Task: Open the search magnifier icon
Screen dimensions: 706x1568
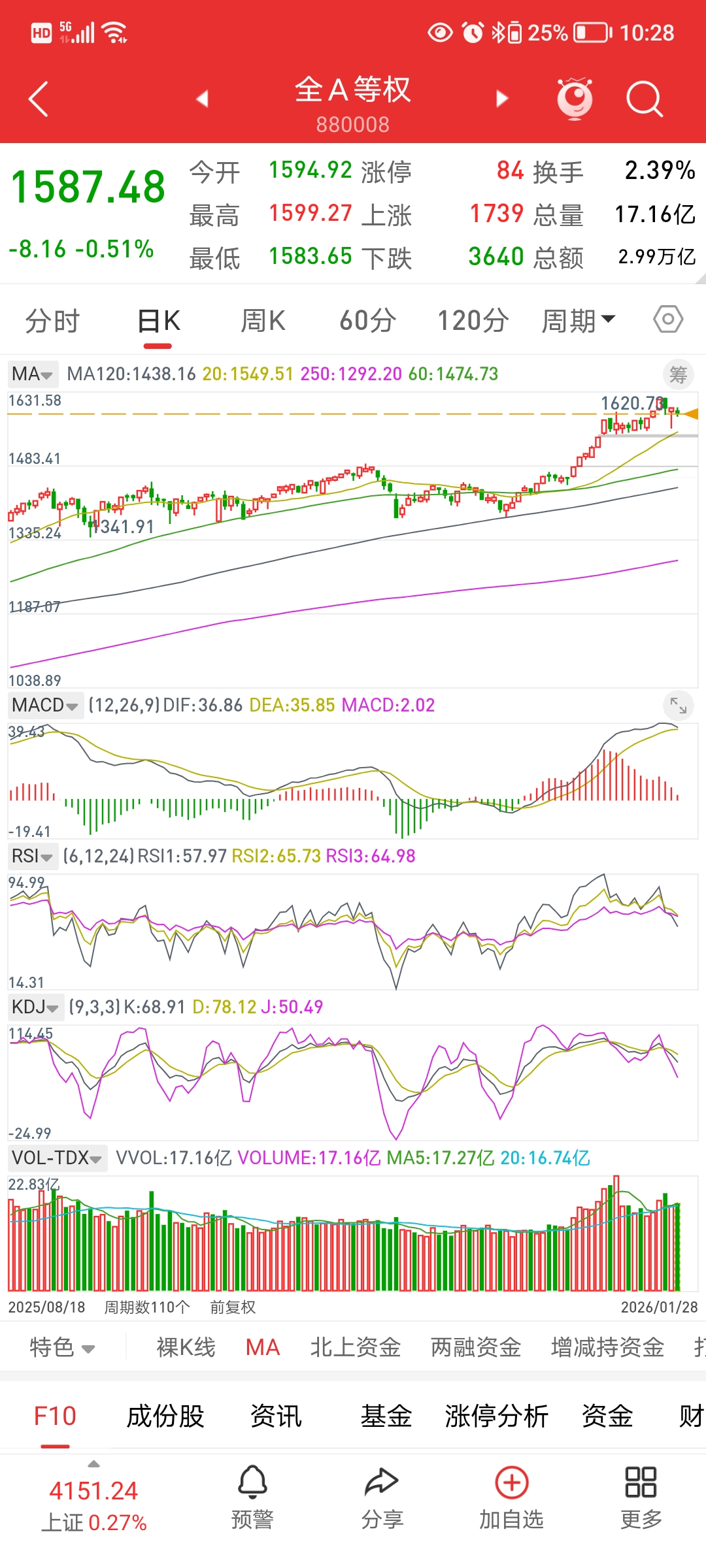Action: point(644,99)
